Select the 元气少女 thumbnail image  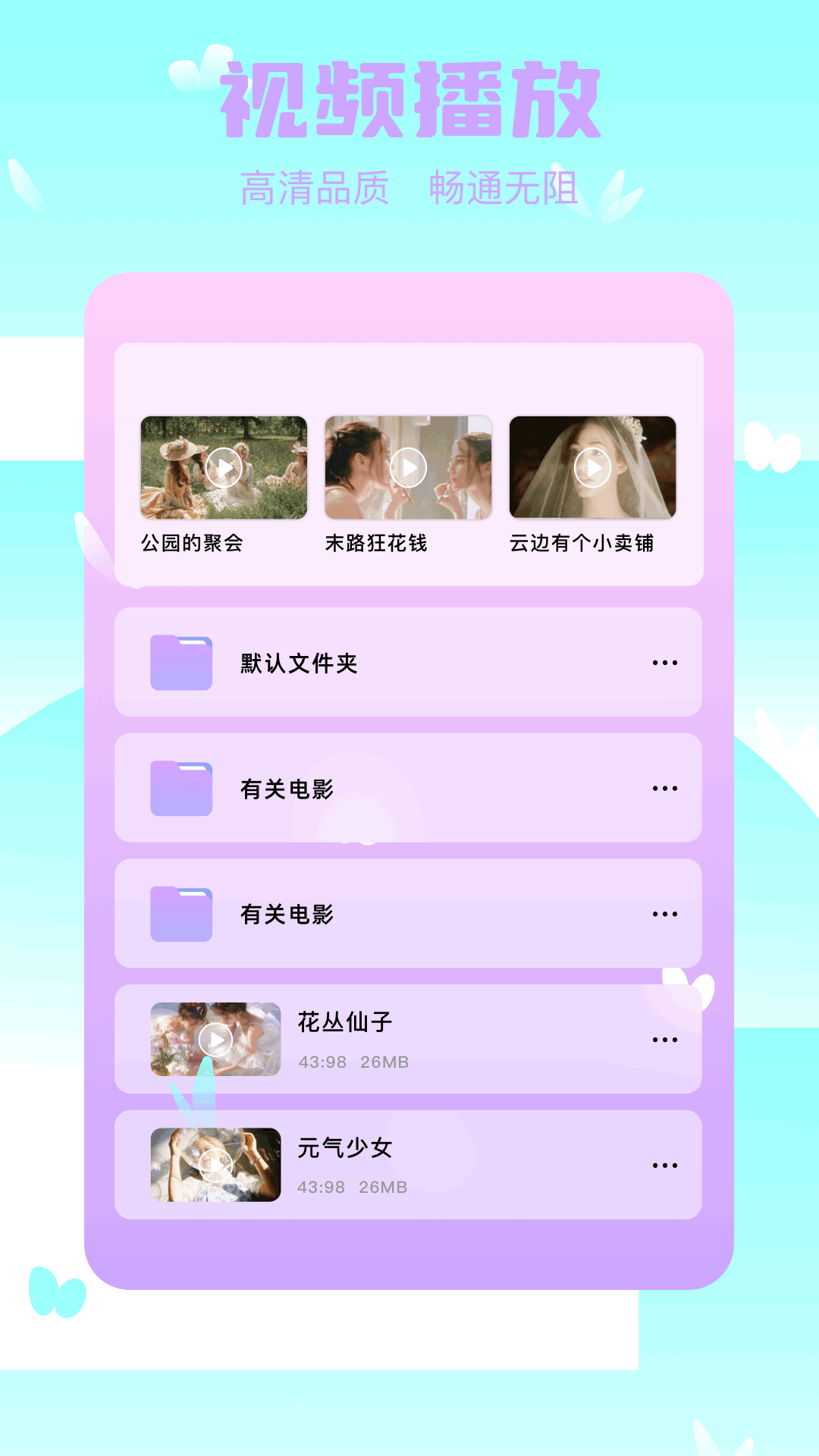[x=215, y=1166]
